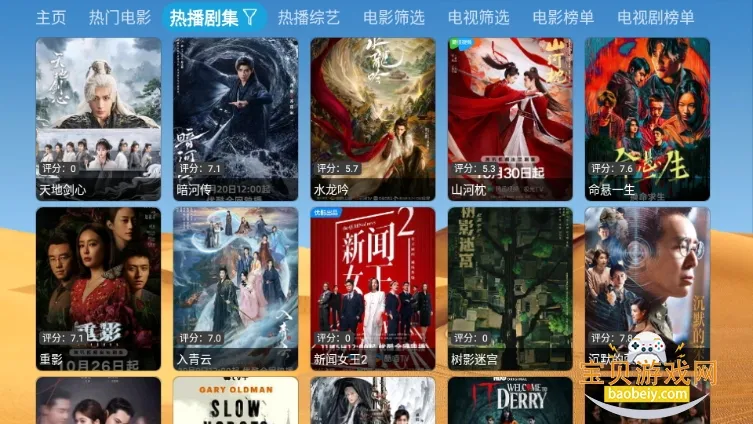Open the 热门电影 tab
This screenshot has height=424, width=753.
(119, 17)
